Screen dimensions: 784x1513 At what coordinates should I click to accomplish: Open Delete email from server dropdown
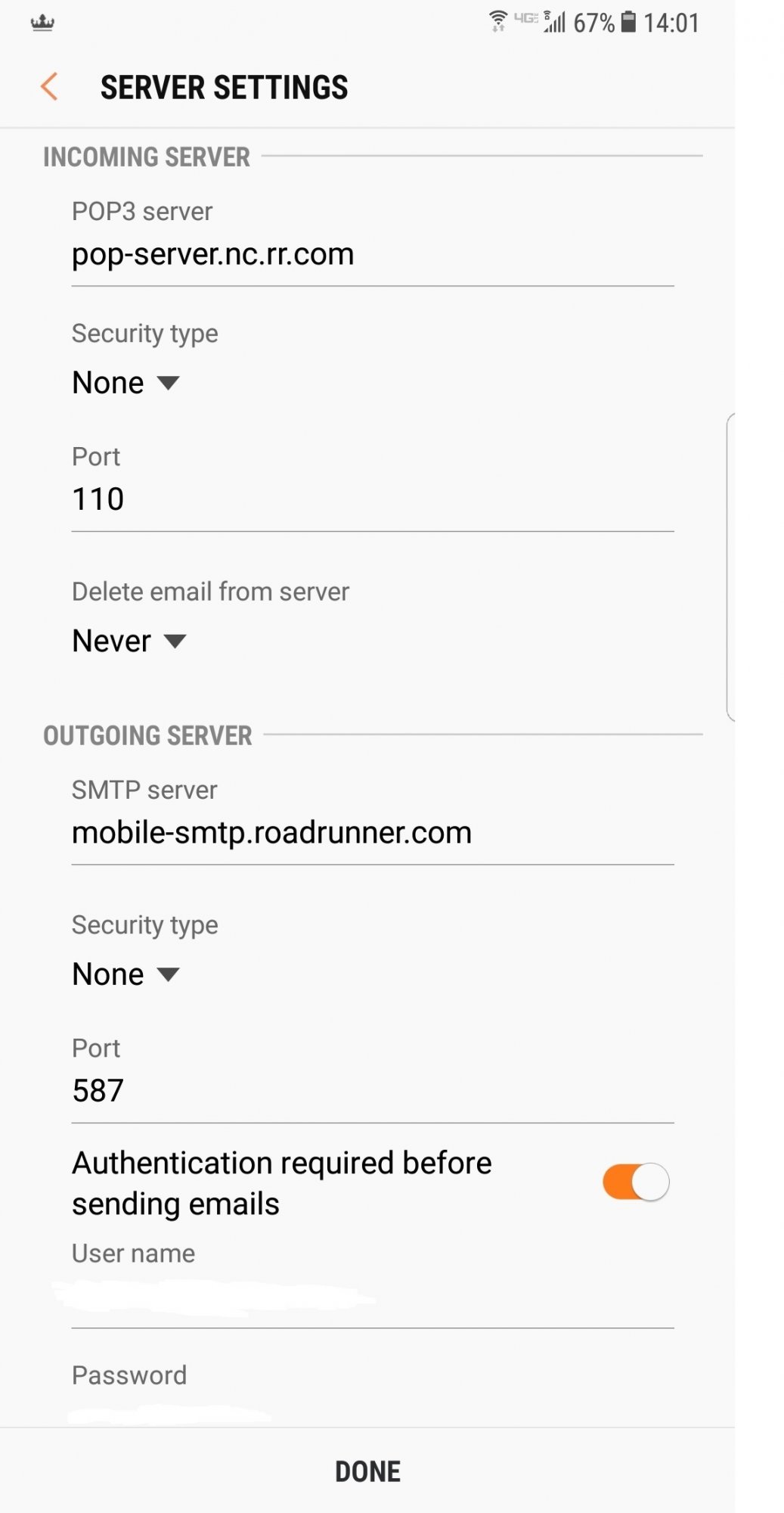pos(129,642)
